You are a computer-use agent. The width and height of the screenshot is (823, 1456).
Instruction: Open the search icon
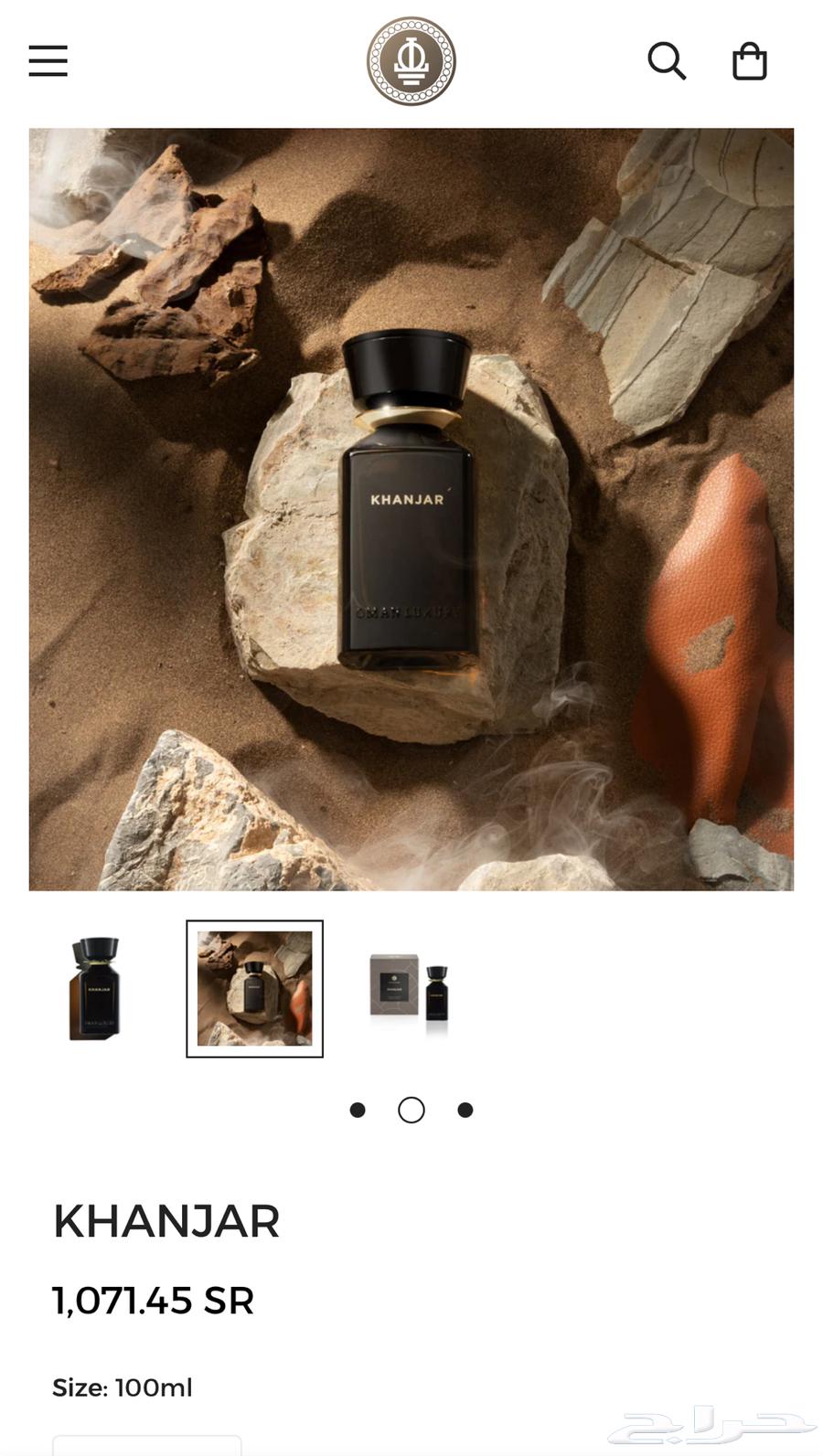[667, 61]
